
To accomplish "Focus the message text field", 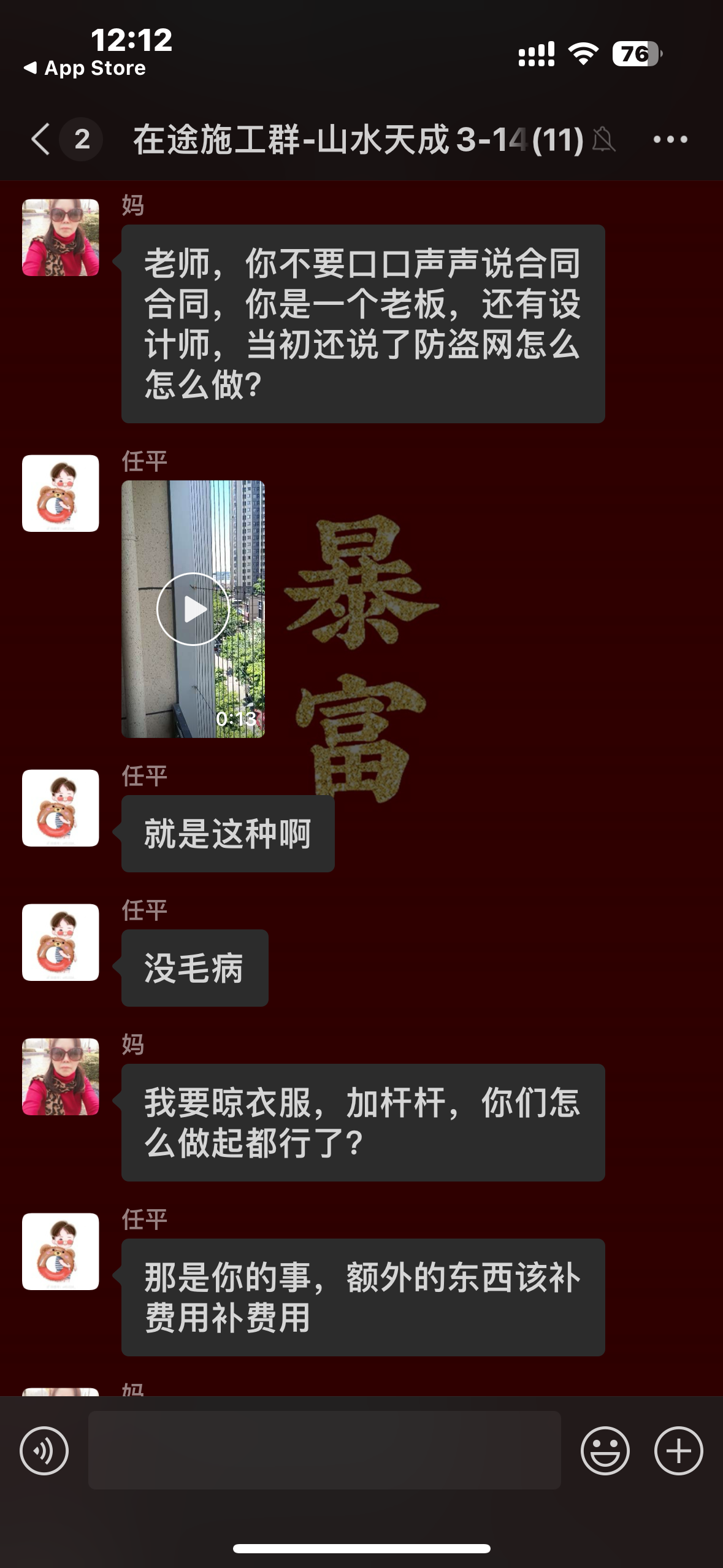I will pyautogui.click(x=324, y=1451).
